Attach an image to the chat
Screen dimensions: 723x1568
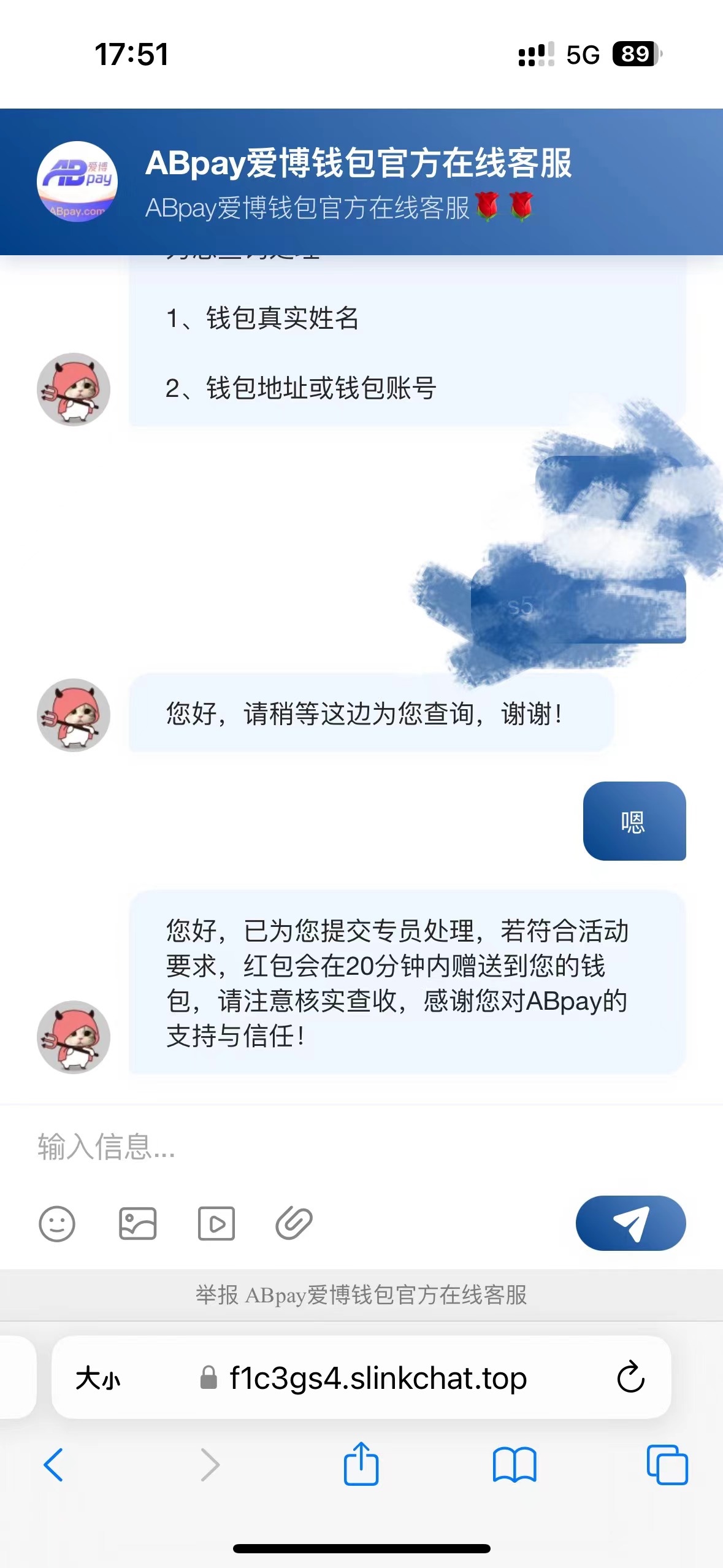pos(137,1224)
